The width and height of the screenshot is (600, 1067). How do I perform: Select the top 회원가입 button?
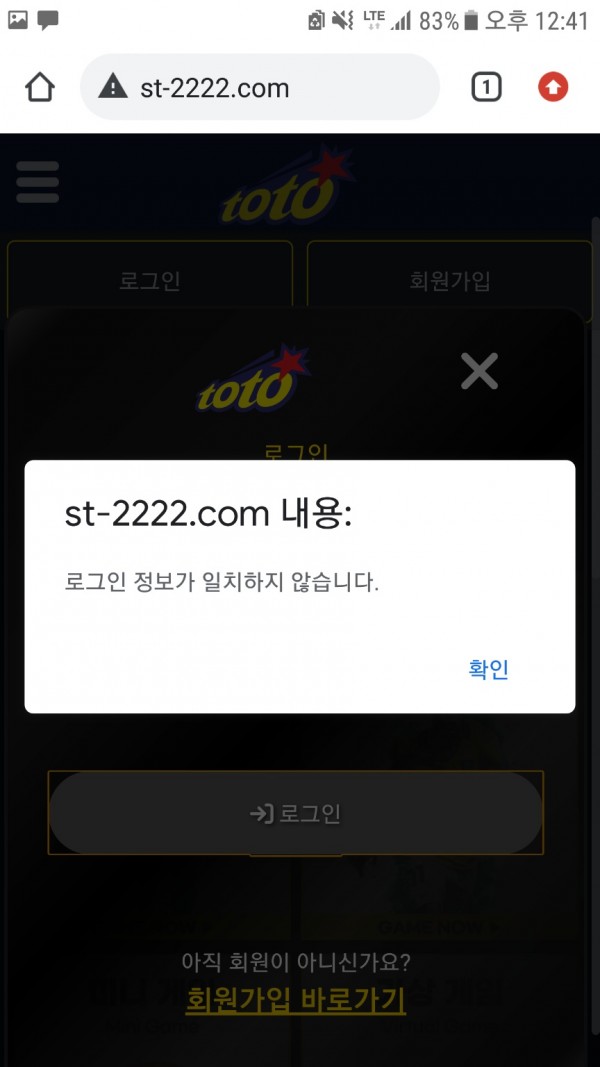pyautogui.click(x=450, y=280)
